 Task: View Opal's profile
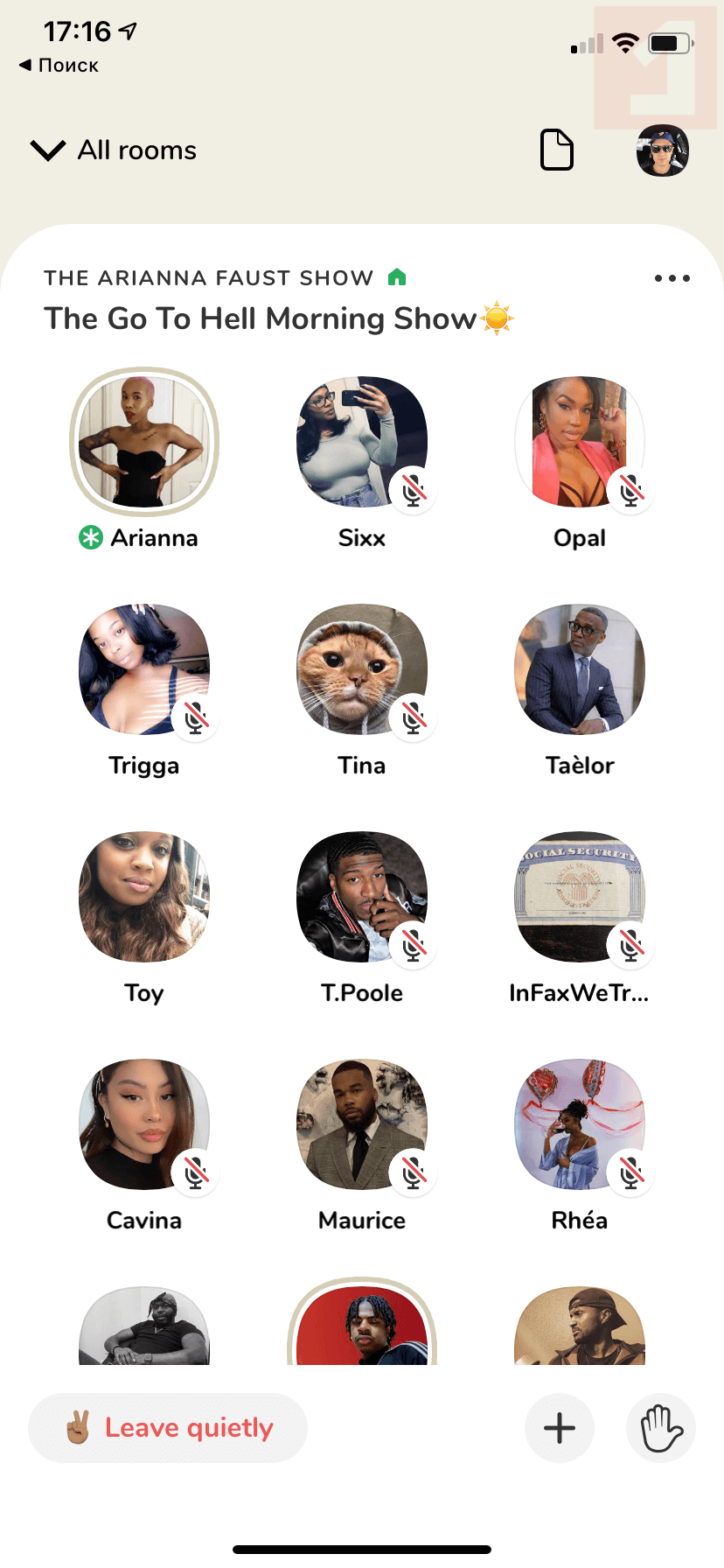[580, 442]
